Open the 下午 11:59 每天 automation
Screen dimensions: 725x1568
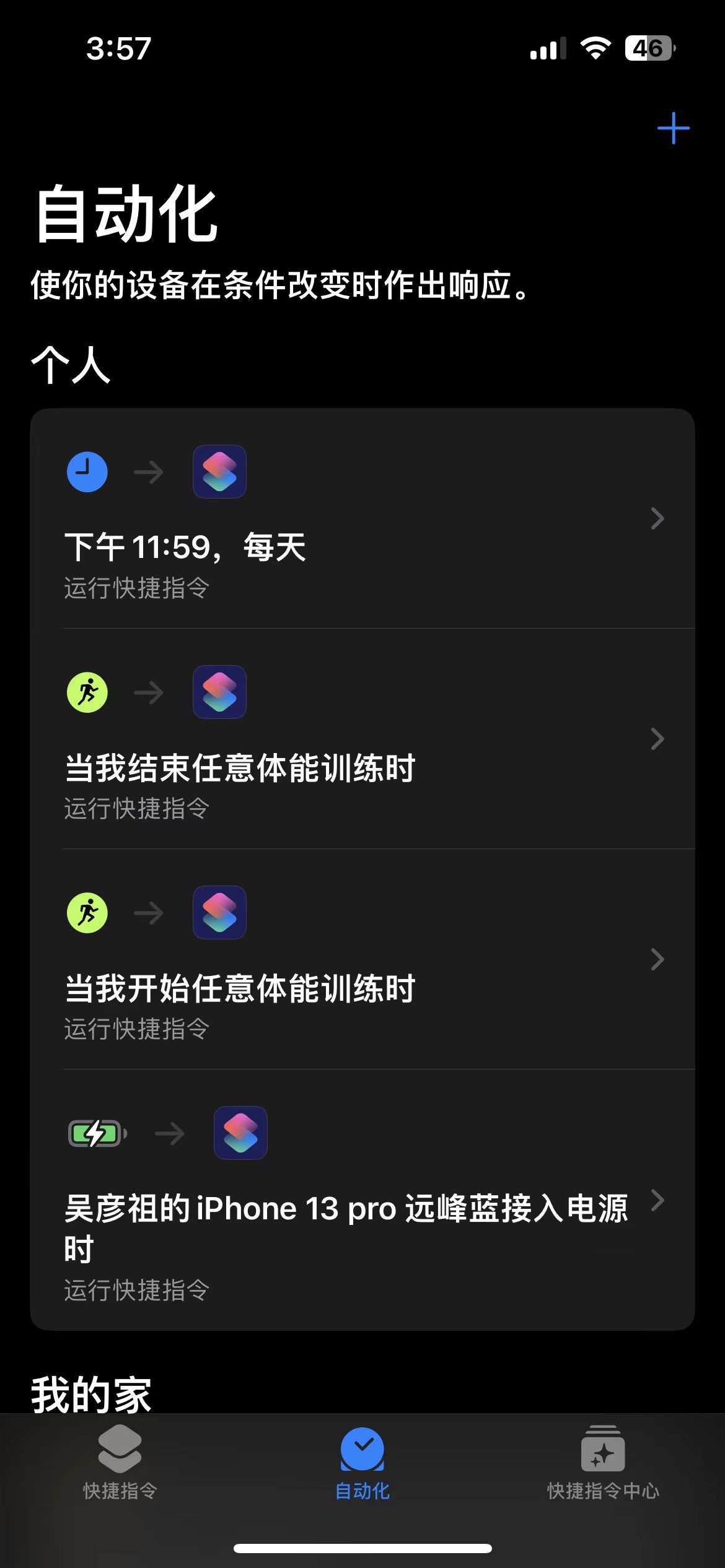pyautogui.click(x=362, y=519)
